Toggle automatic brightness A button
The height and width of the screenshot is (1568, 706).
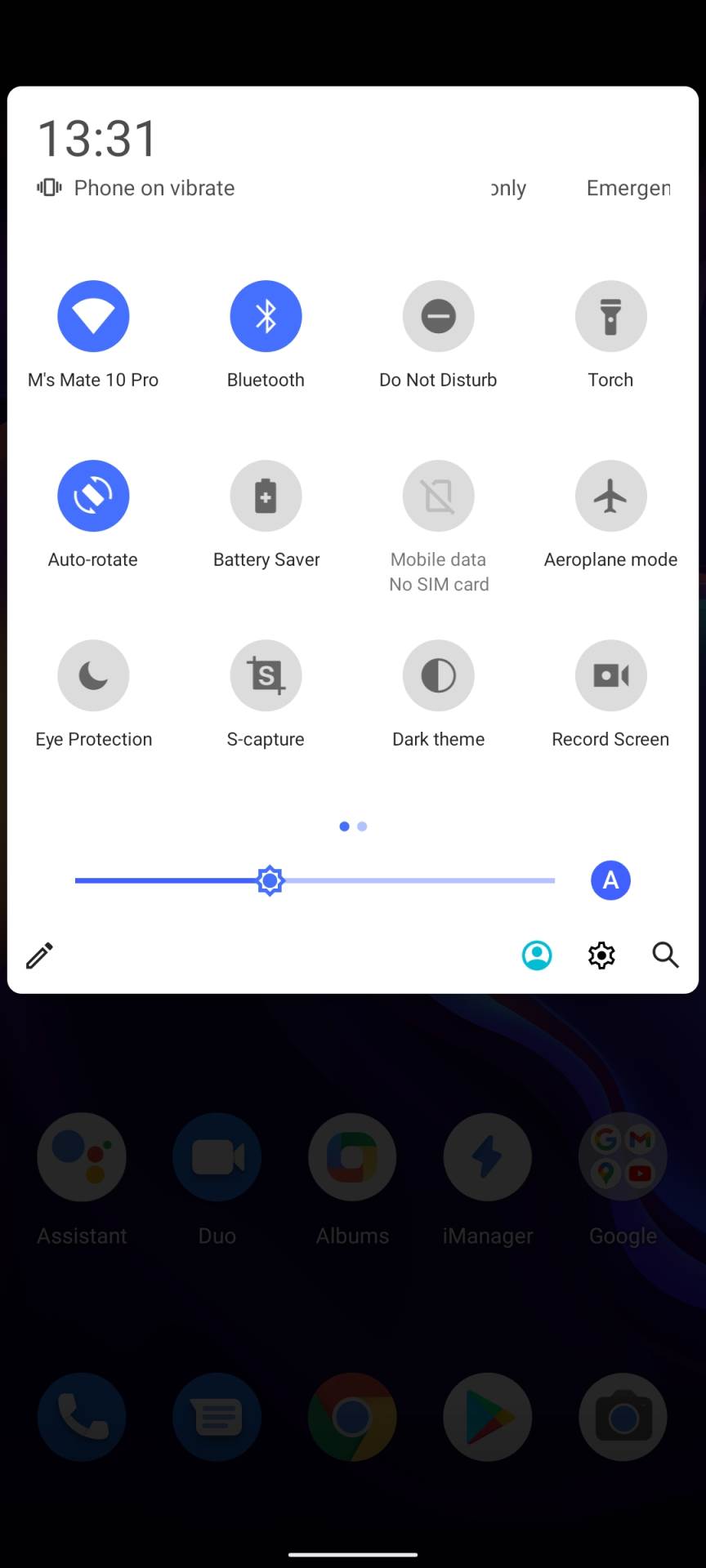pos(610,880)
